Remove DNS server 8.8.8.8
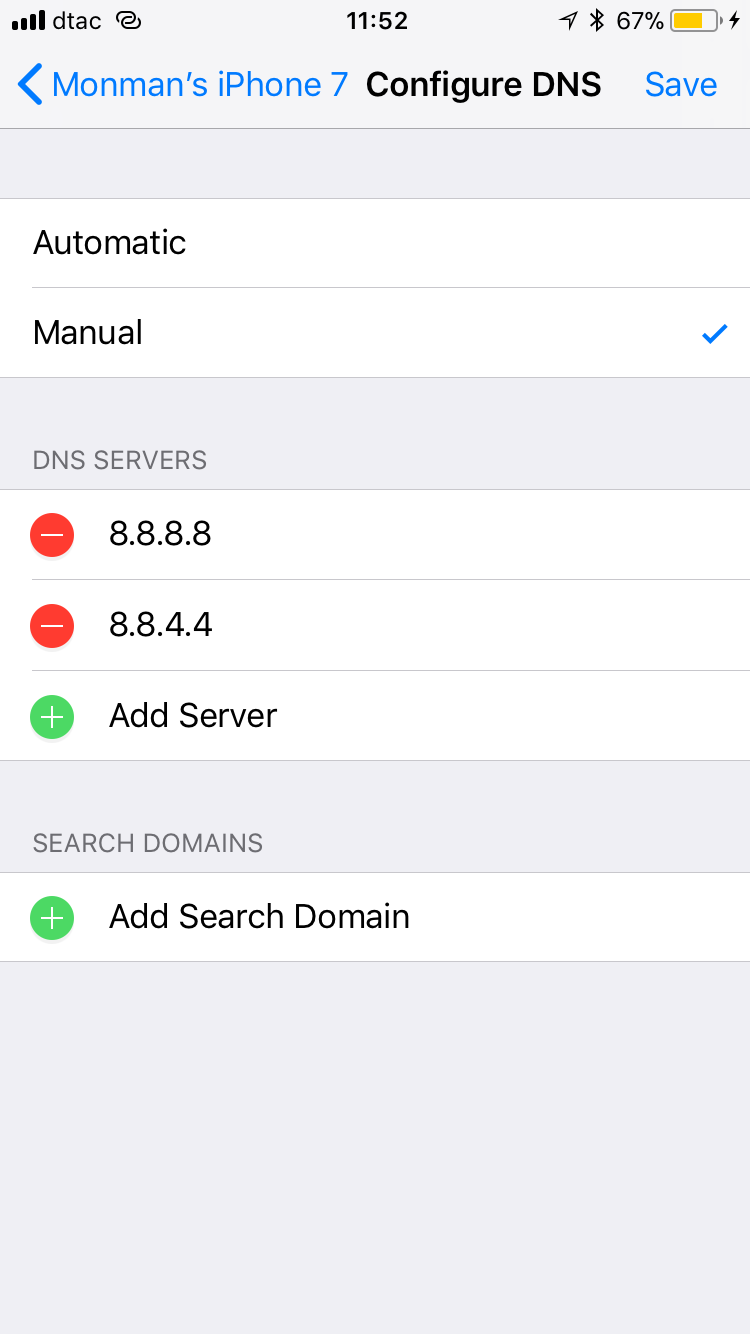 (x=52, y=535)
